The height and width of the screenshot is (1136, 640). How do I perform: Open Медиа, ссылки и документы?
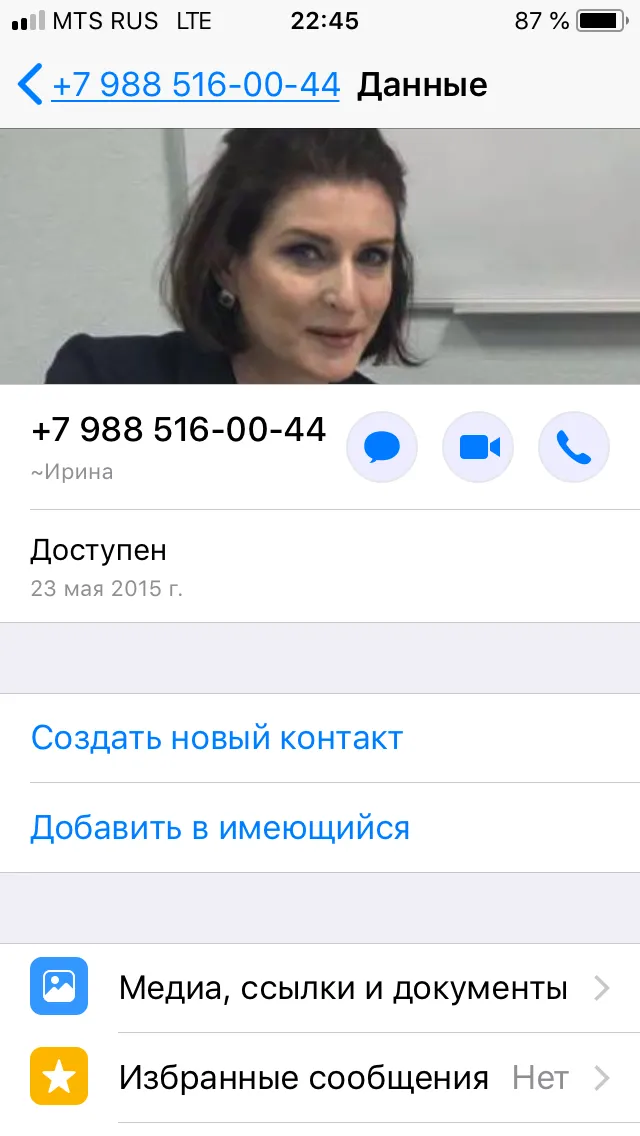click(x=320, y=987)
